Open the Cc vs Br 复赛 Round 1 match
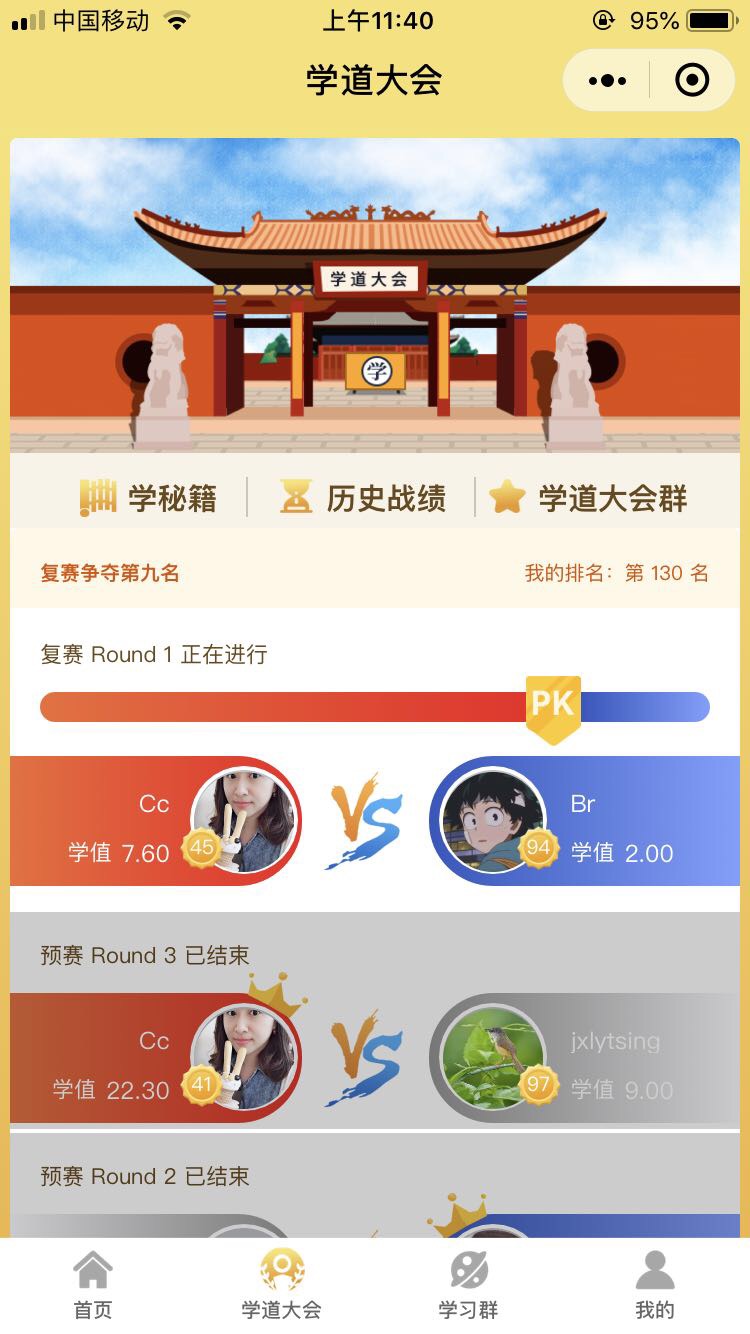 pos(375,821)
